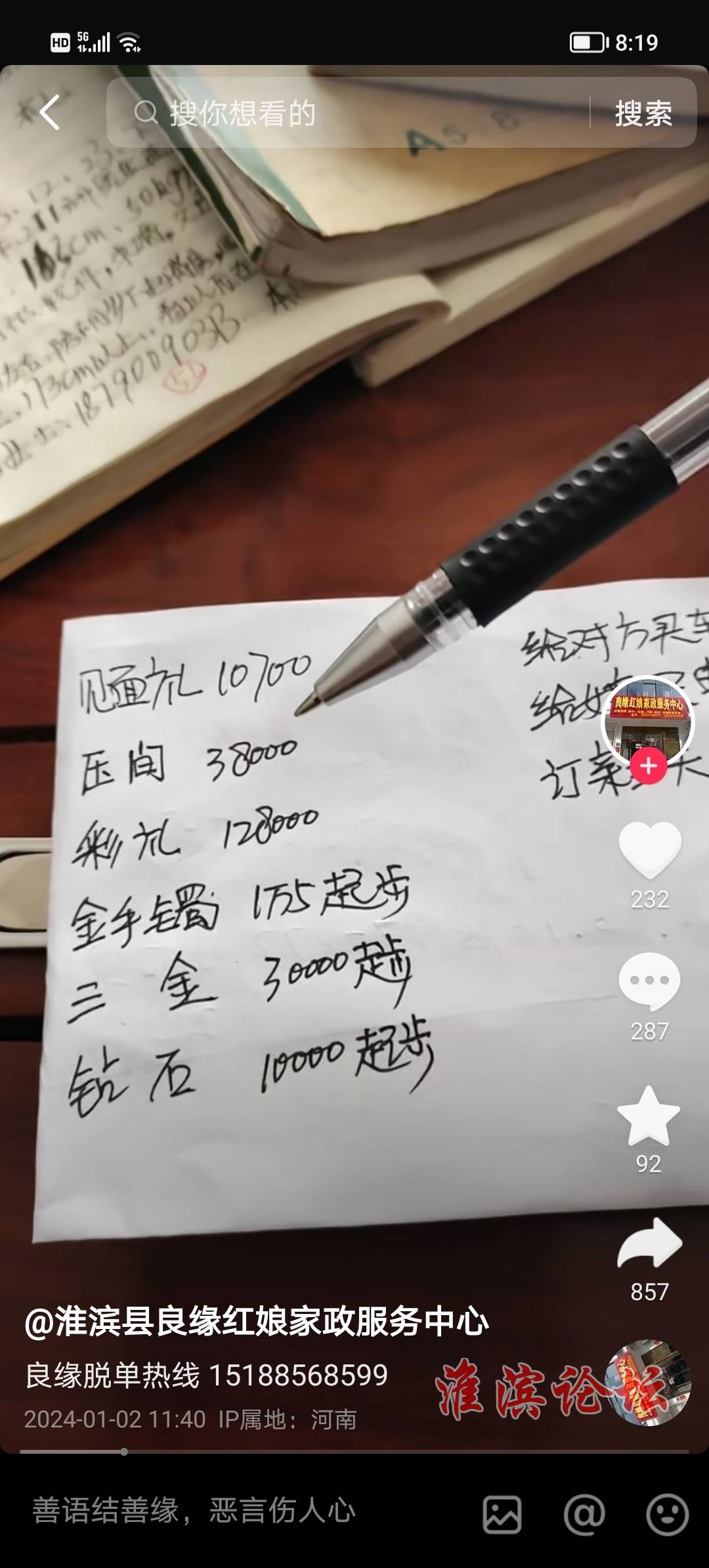Go back using the top-left arrow

pos(50,112)
